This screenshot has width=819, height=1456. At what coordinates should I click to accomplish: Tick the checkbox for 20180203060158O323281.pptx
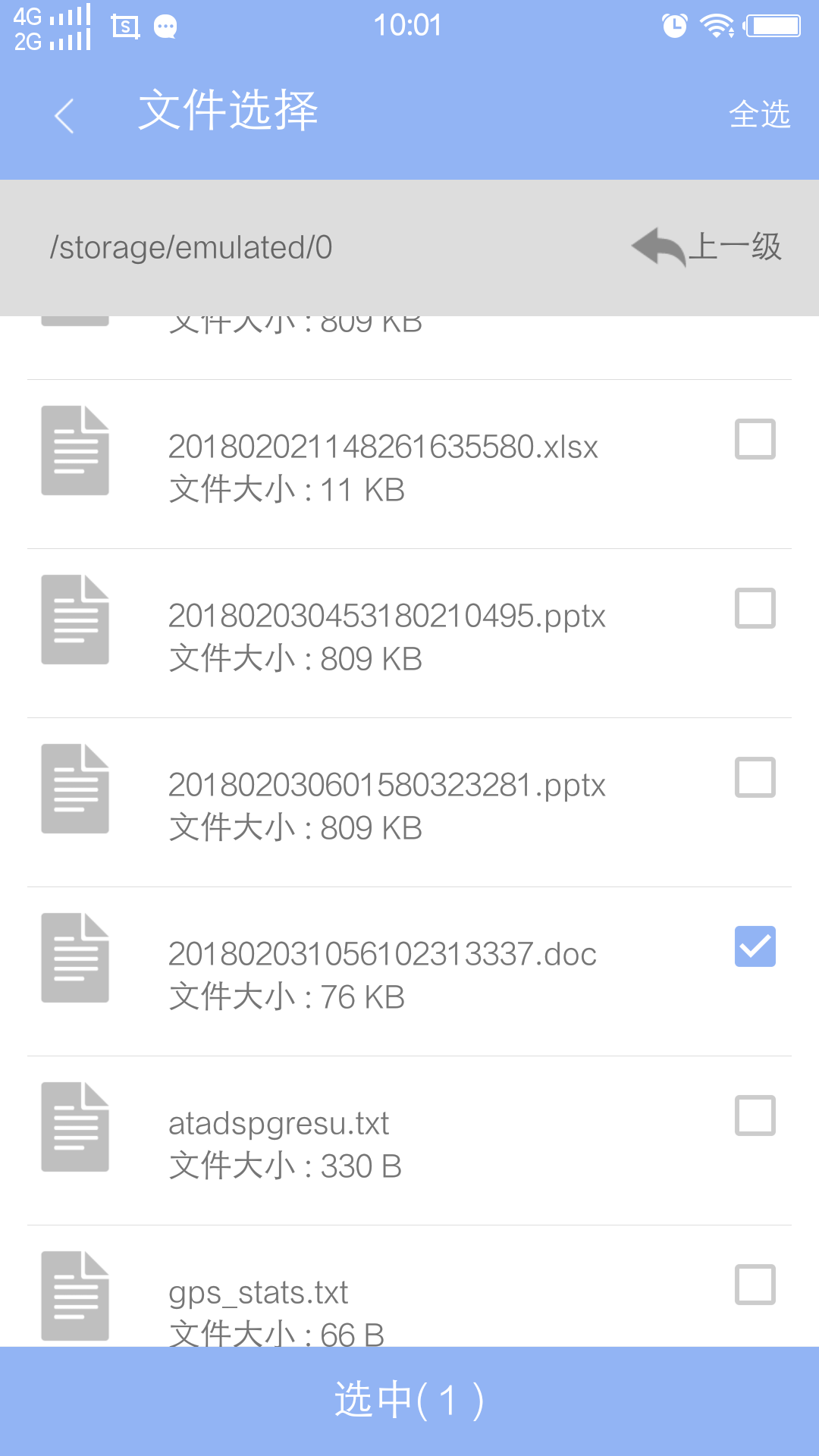point(755,777)
